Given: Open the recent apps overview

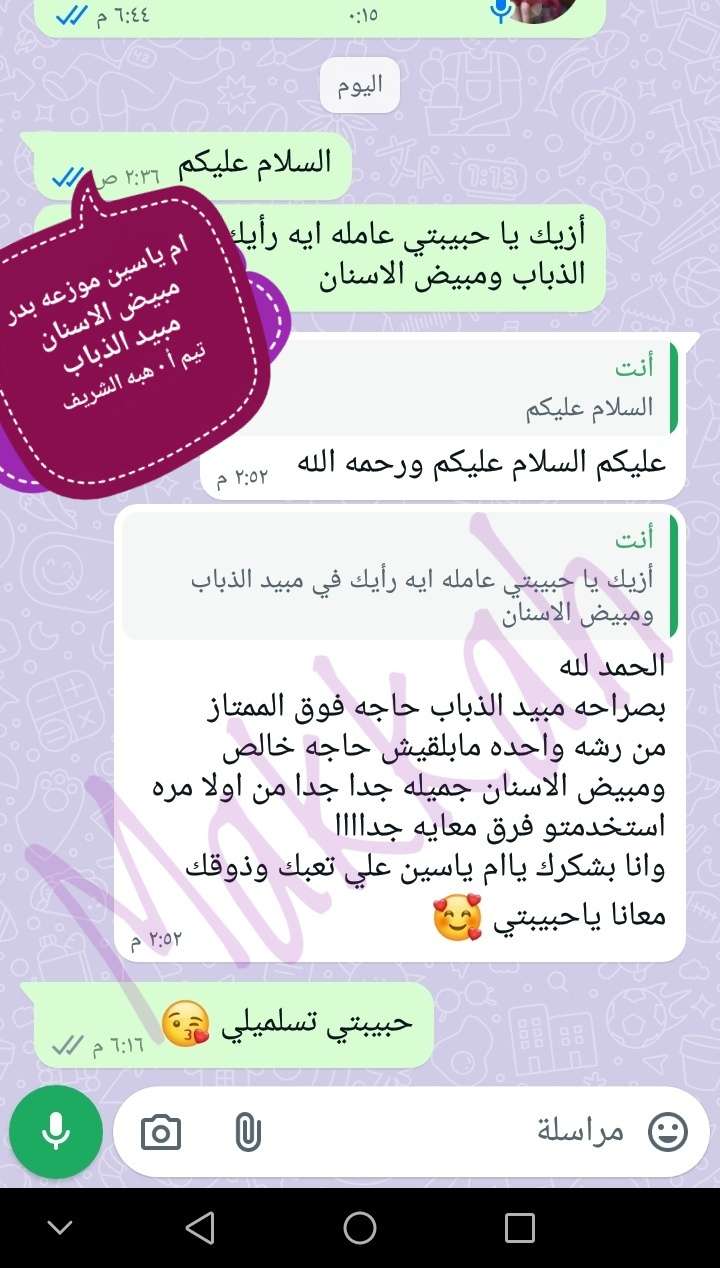Looking at the screenshot, I should [520, 1227].
